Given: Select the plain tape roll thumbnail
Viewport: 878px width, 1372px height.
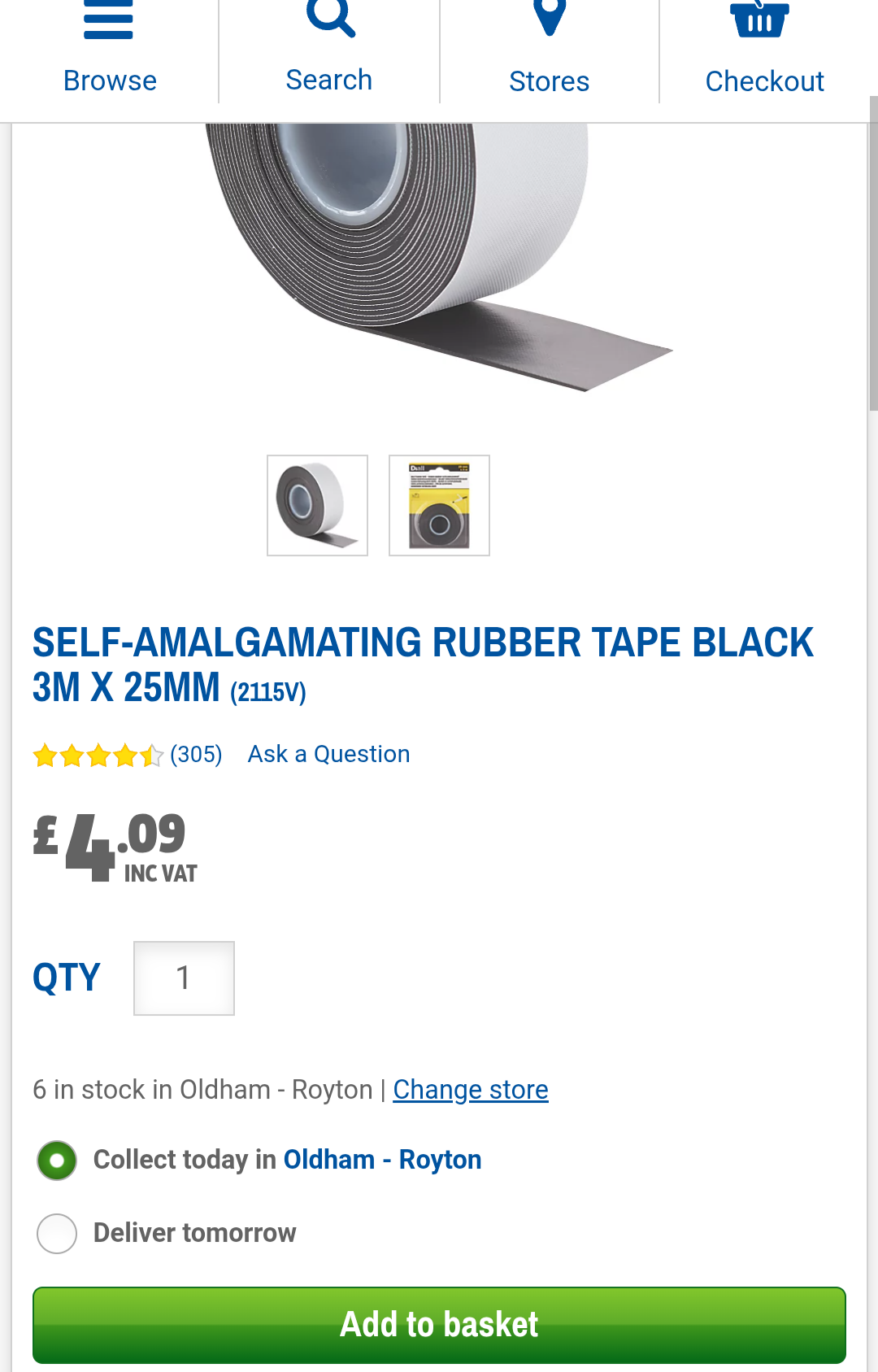Looking at the screenshot, I should click(317, 505).
